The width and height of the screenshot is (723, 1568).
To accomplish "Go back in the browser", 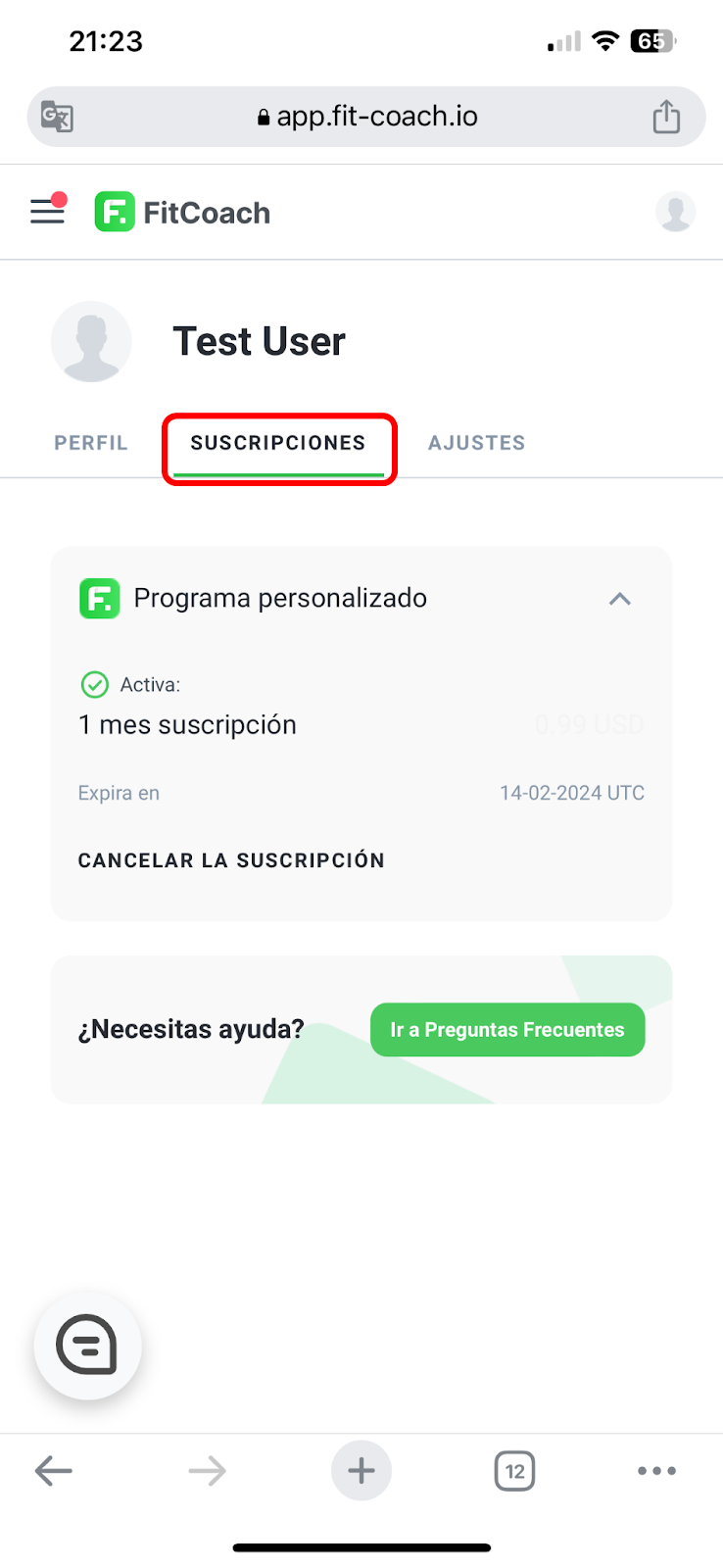I will click(x=54, y=1471).
